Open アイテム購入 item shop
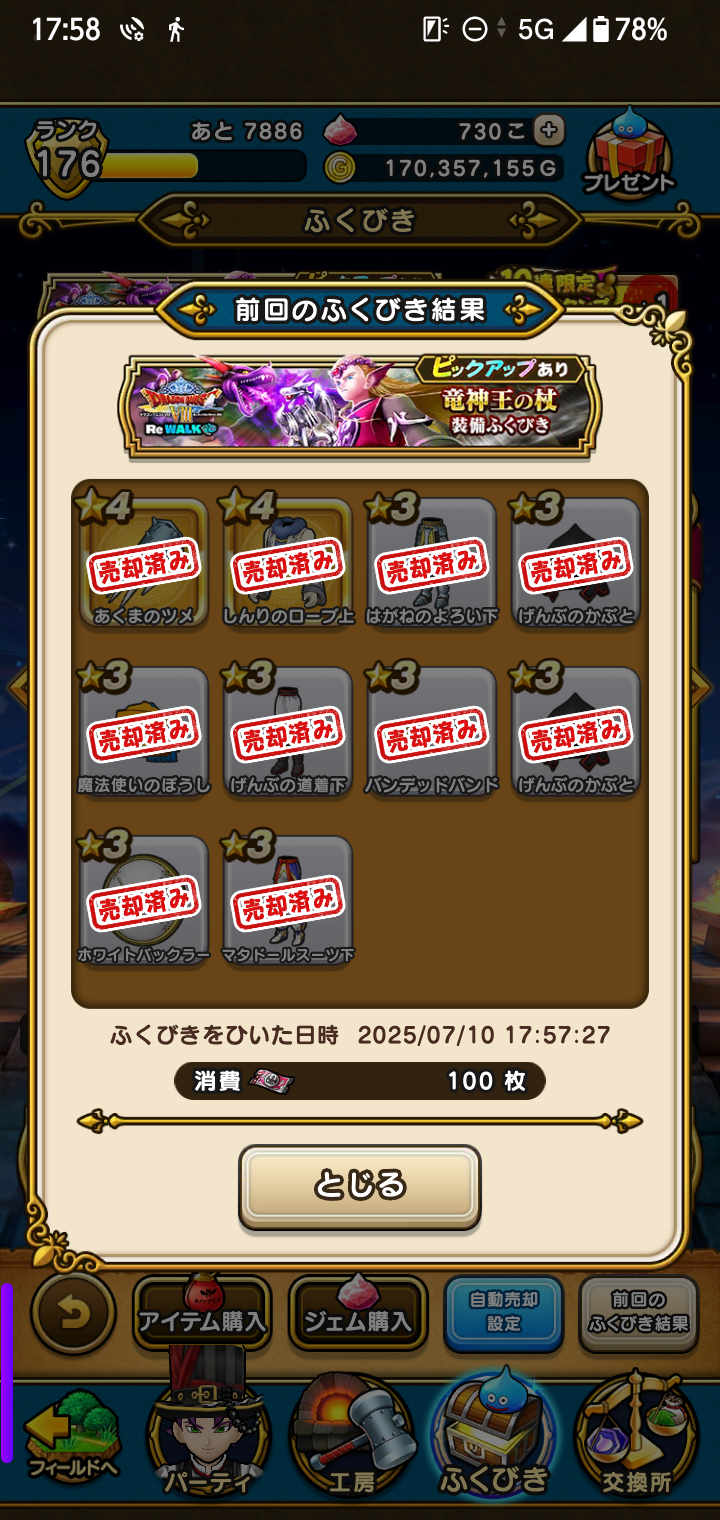The width and height of the screenshot is (720, 1520). [202, 1313]
